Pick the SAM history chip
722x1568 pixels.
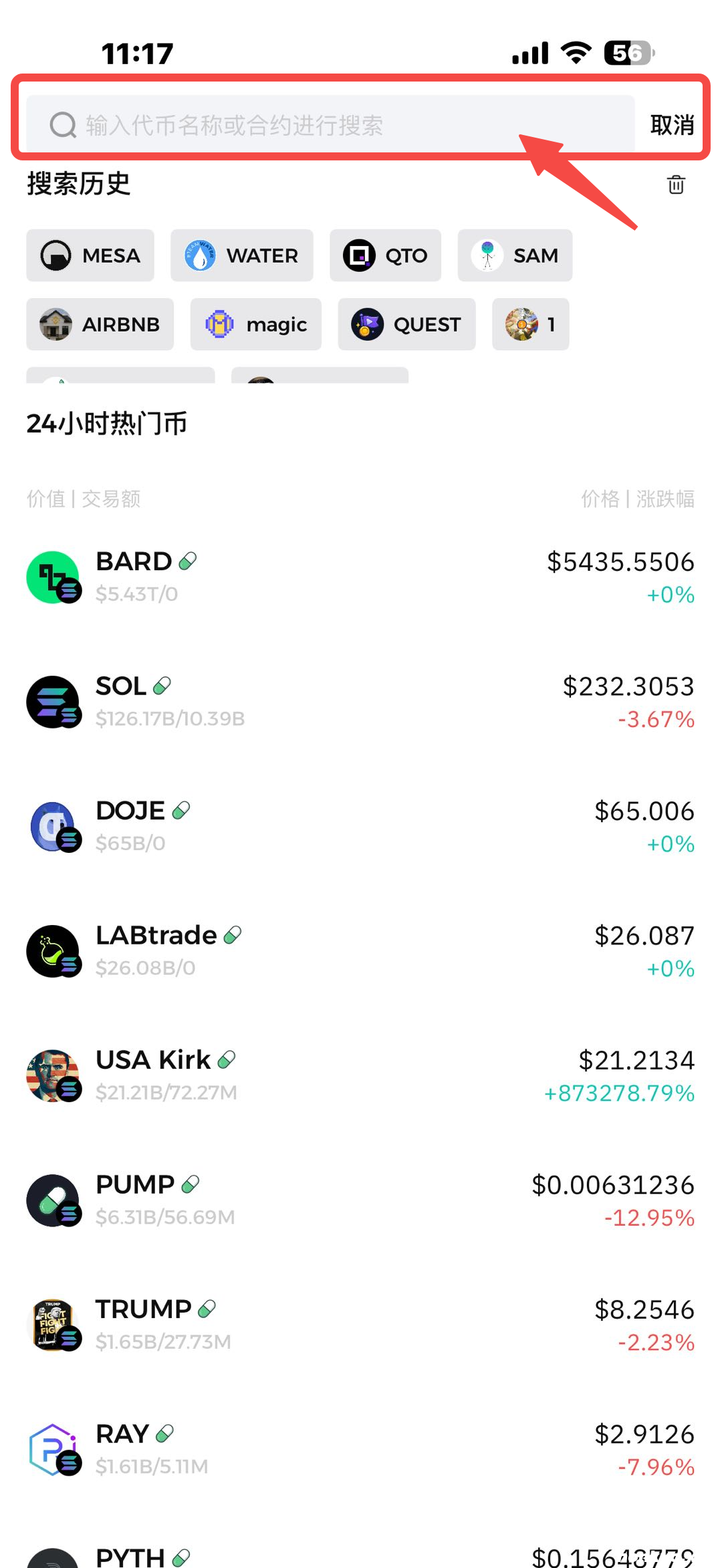point(515,255)
